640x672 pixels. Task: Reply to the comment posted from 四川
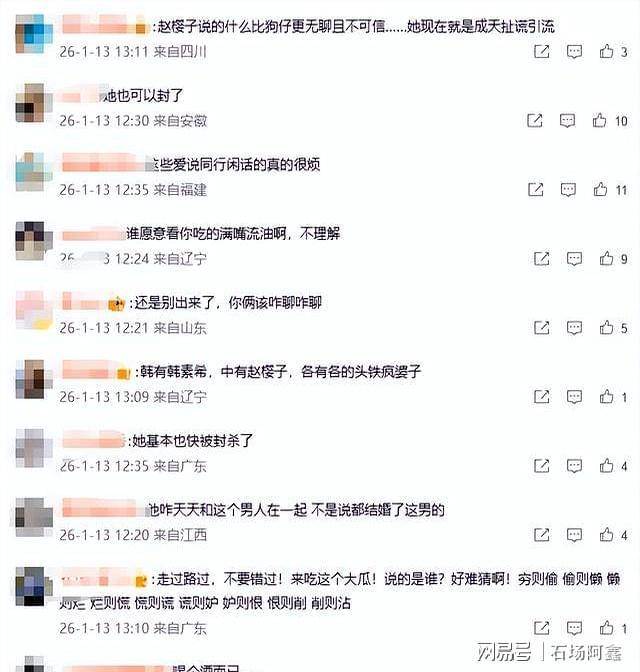click(x=574, y=51)
